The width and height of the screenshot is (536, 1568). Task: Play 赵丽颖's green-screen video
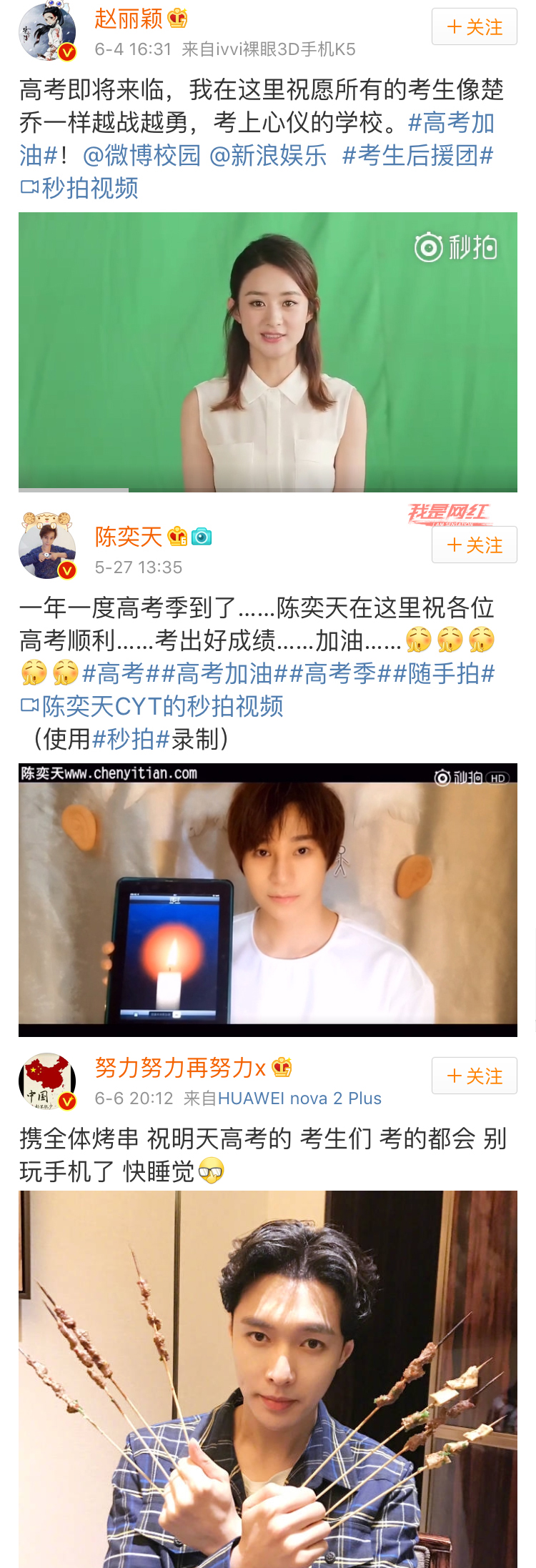[x=267, y=352]
